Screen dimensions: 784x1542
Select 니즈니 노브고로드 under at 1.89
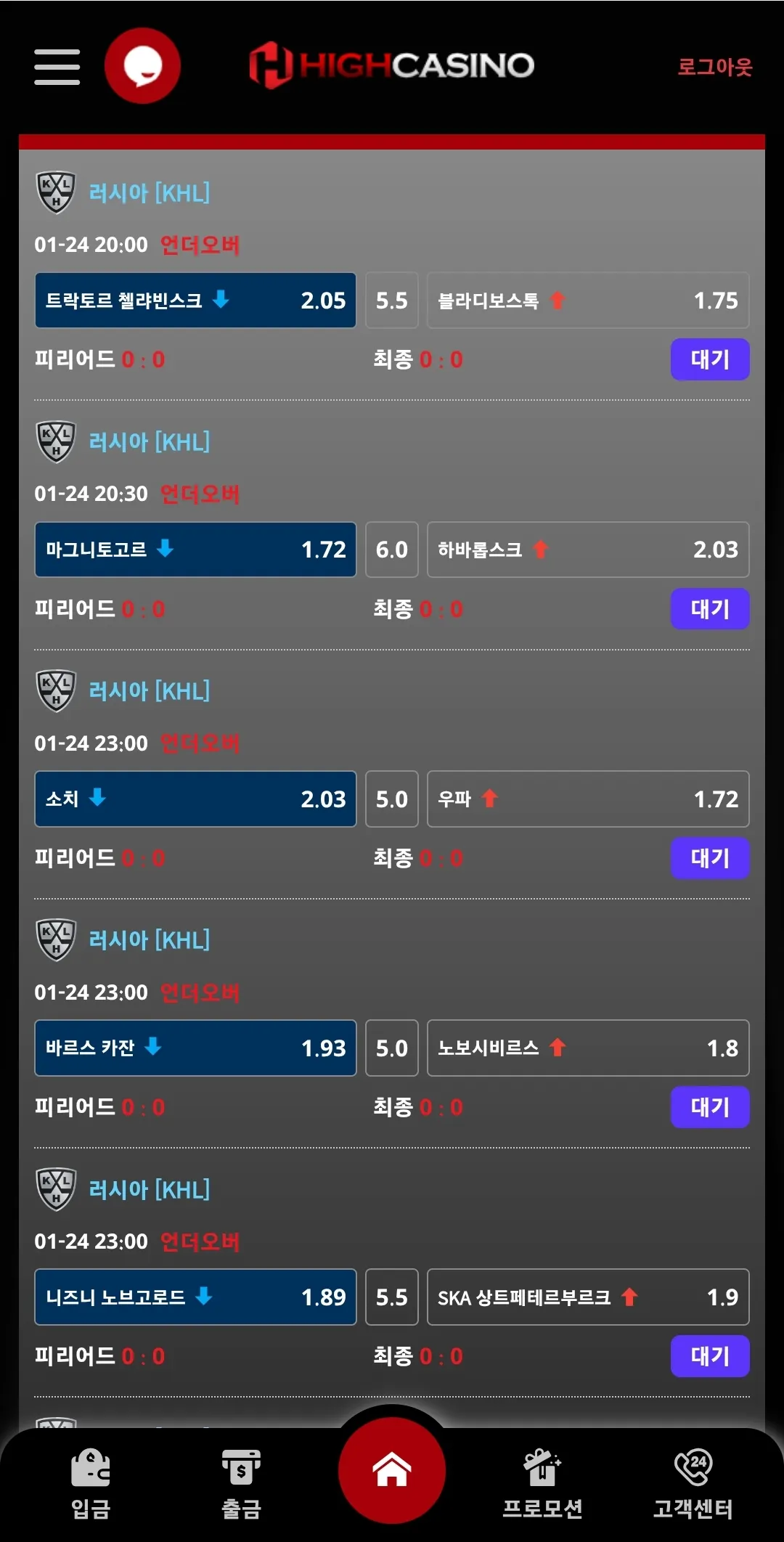tap(195, 1297)
